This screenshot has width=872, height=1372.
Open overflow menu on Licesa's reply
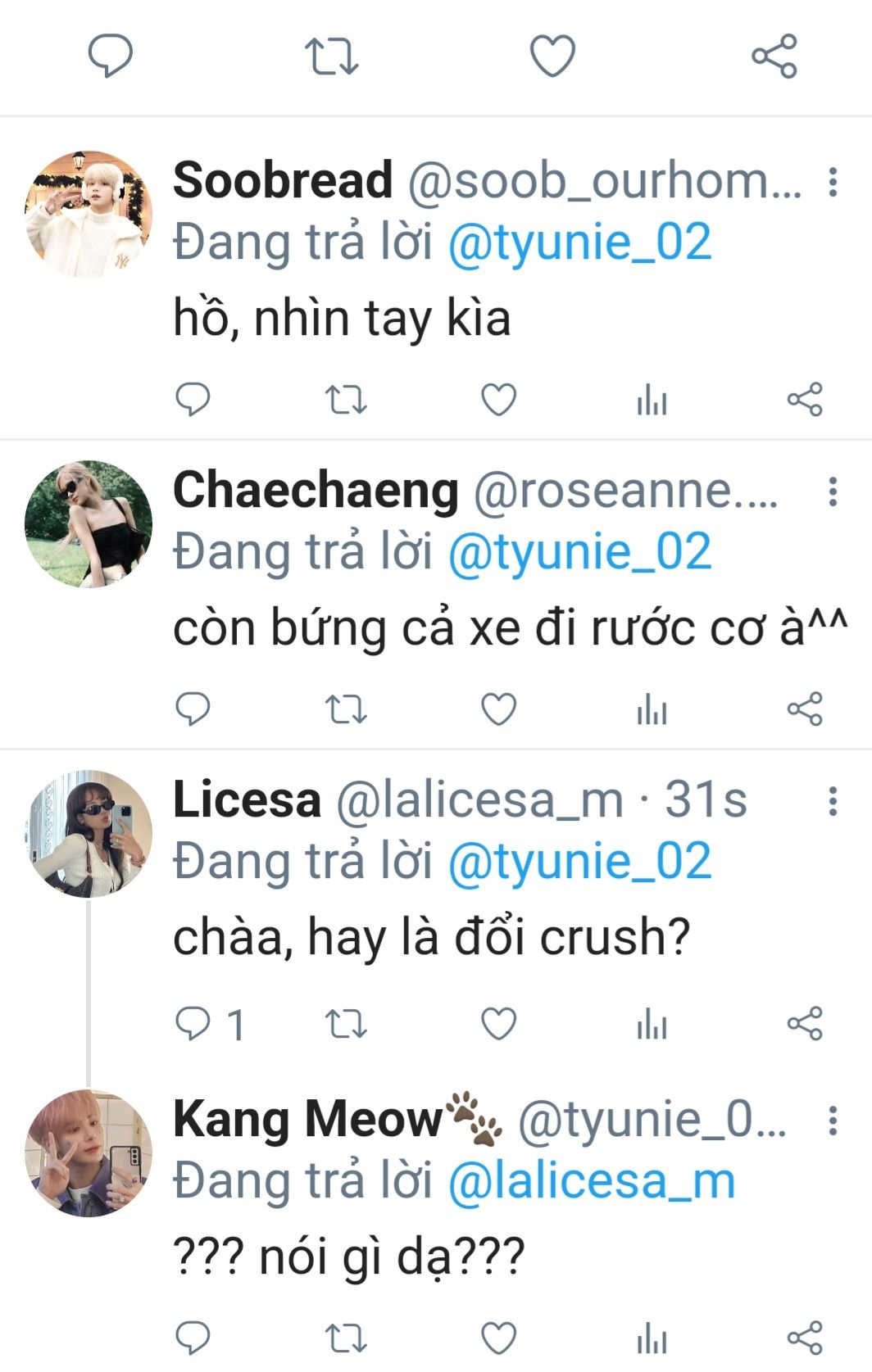[833, 801]
